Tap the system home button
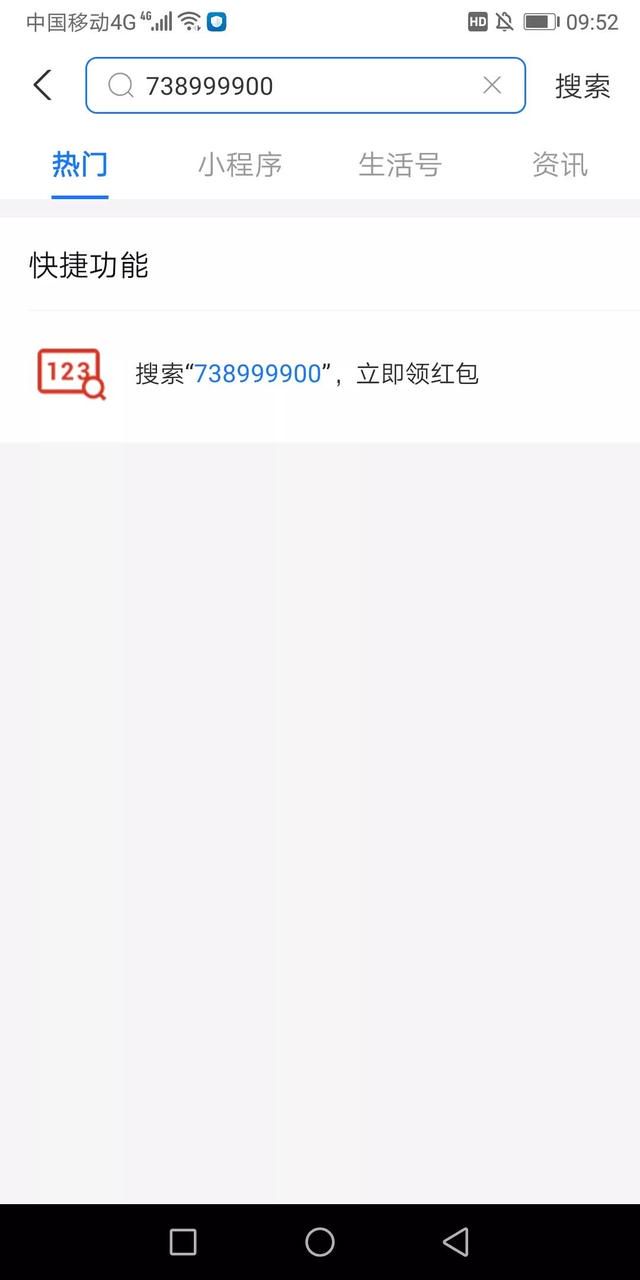640x1280 pixels. (320, 1242)
